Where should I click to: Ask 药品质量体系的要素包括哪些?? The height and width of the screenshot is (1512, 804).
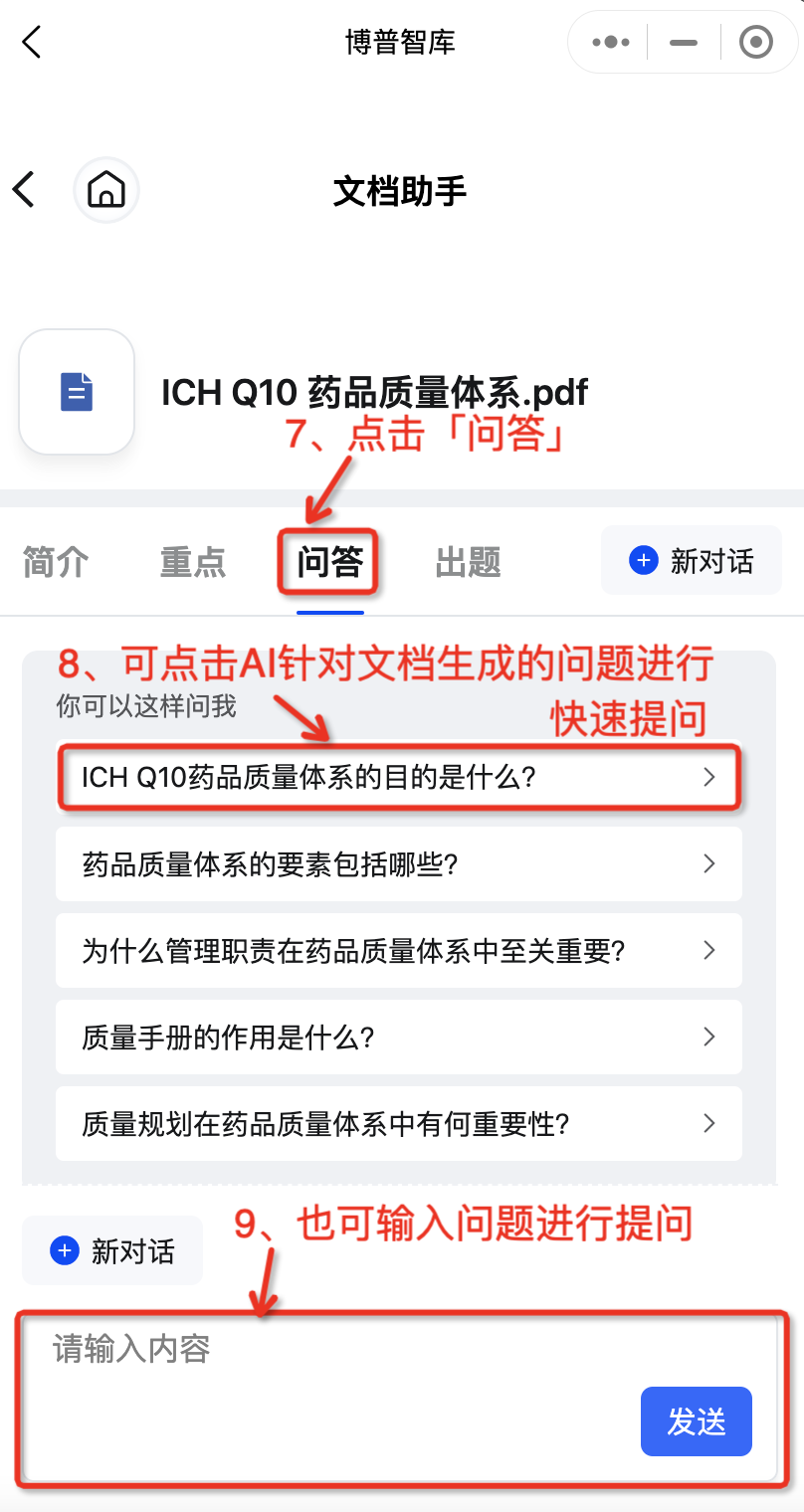coord(398,863)
